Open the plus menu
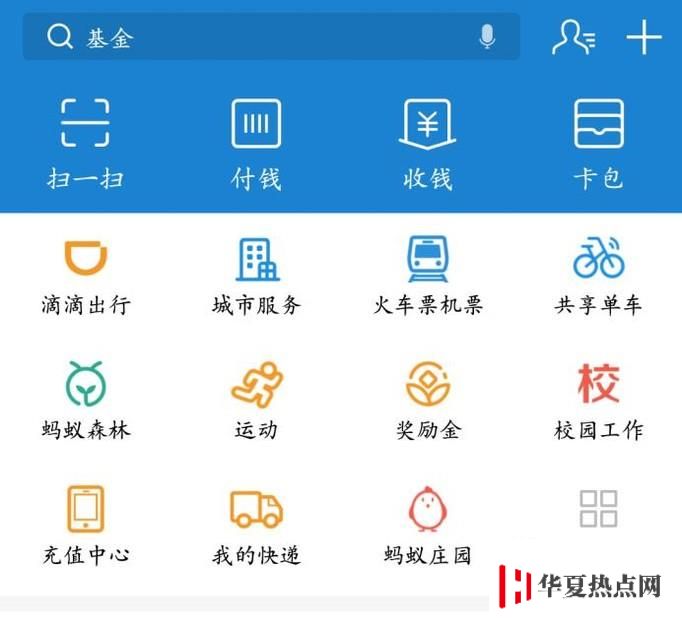This screenshot has height=626, width=682. click(644, 38)
